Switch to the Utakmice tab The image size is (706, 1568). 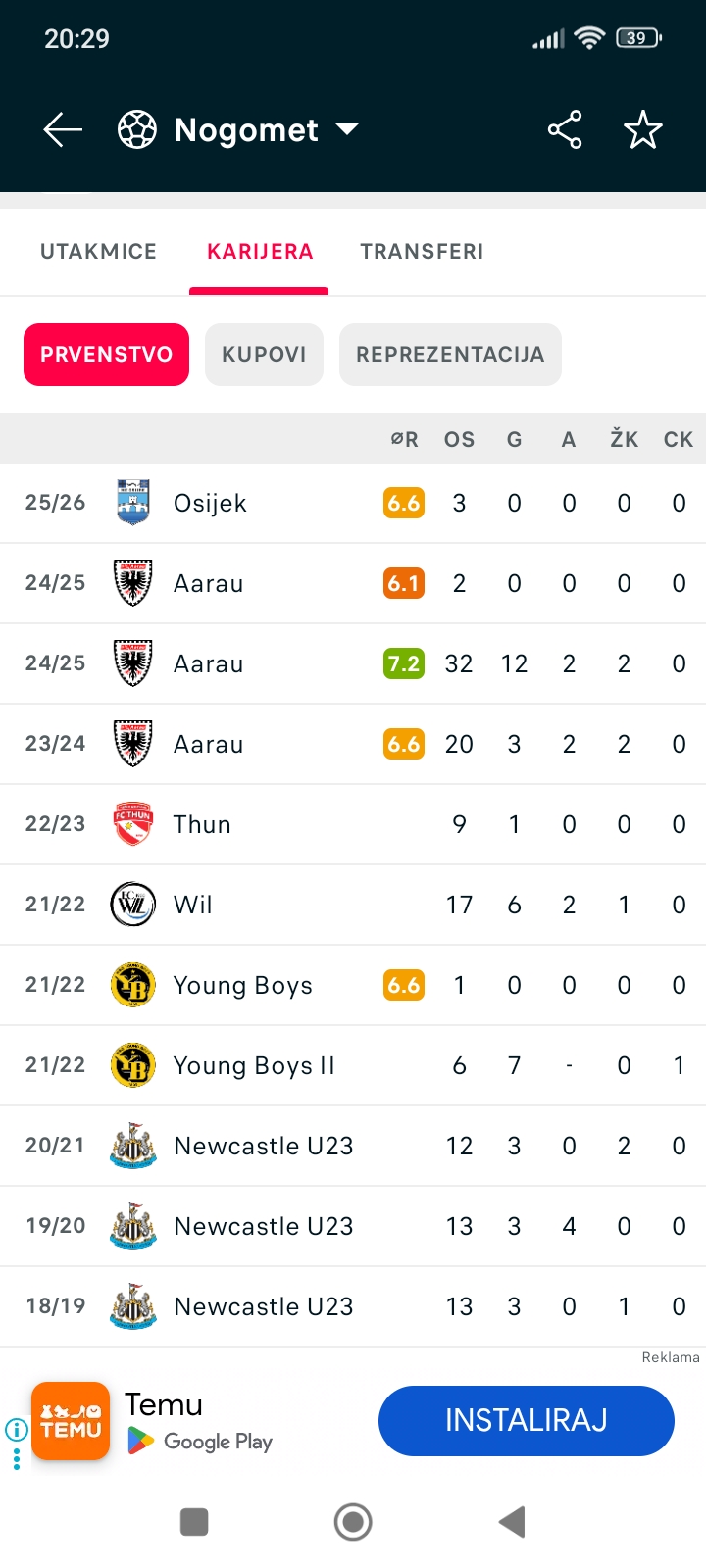pos(98,252)
